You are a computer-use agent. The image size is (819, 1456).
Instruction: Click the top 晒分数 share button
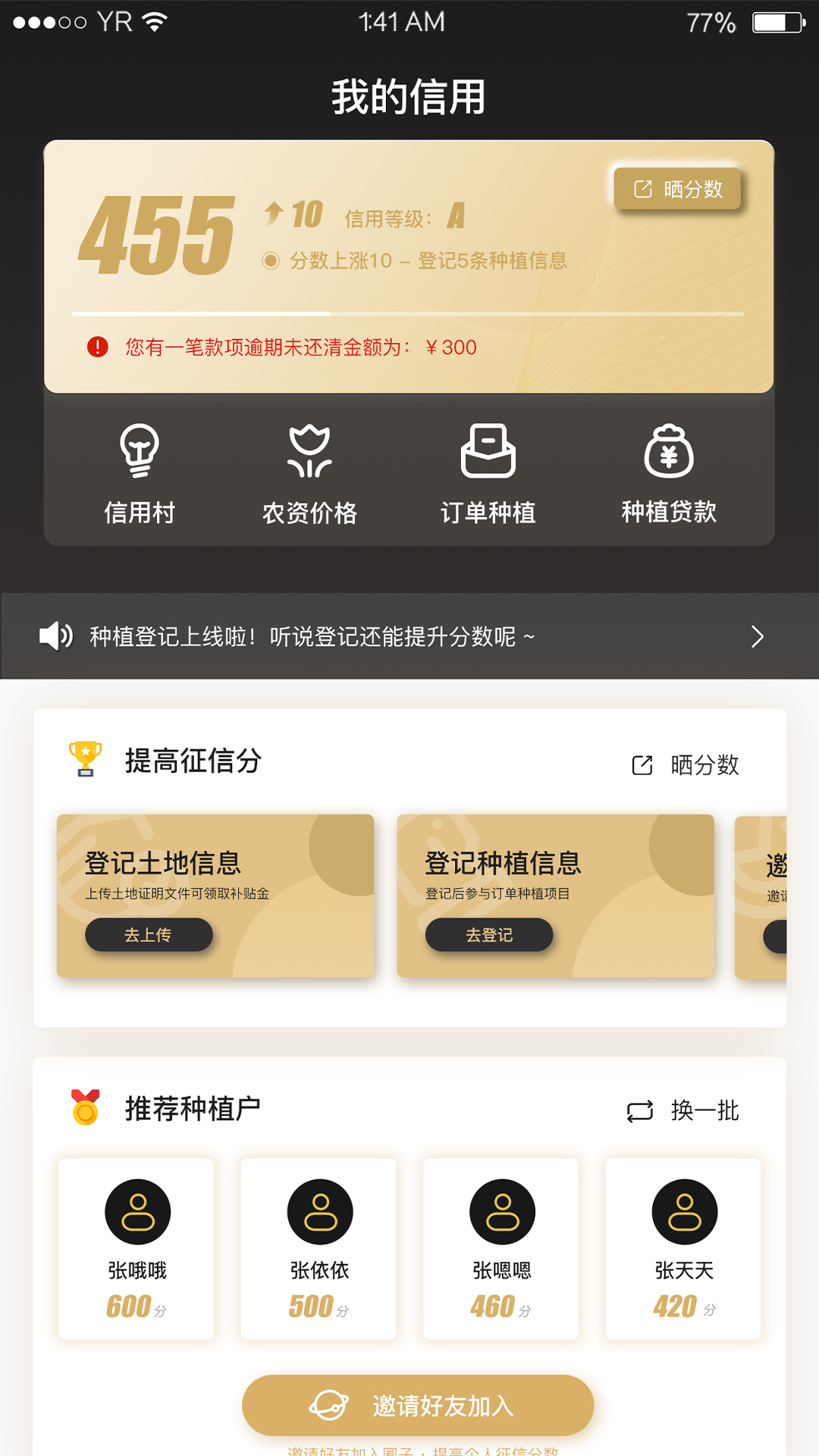pyautogui.click(x=677, y=190)
